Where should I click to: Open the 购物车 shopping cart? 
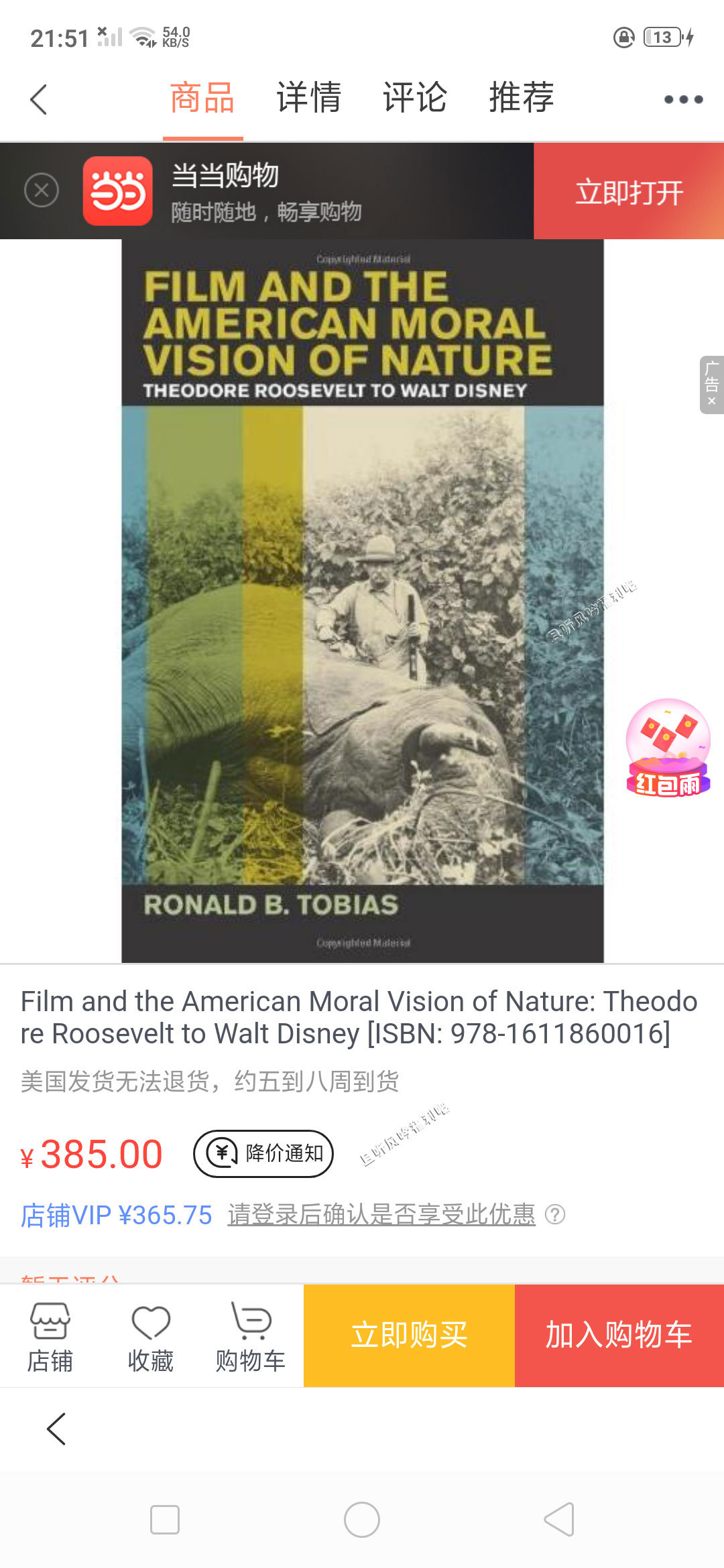[x=251, y=1336]
